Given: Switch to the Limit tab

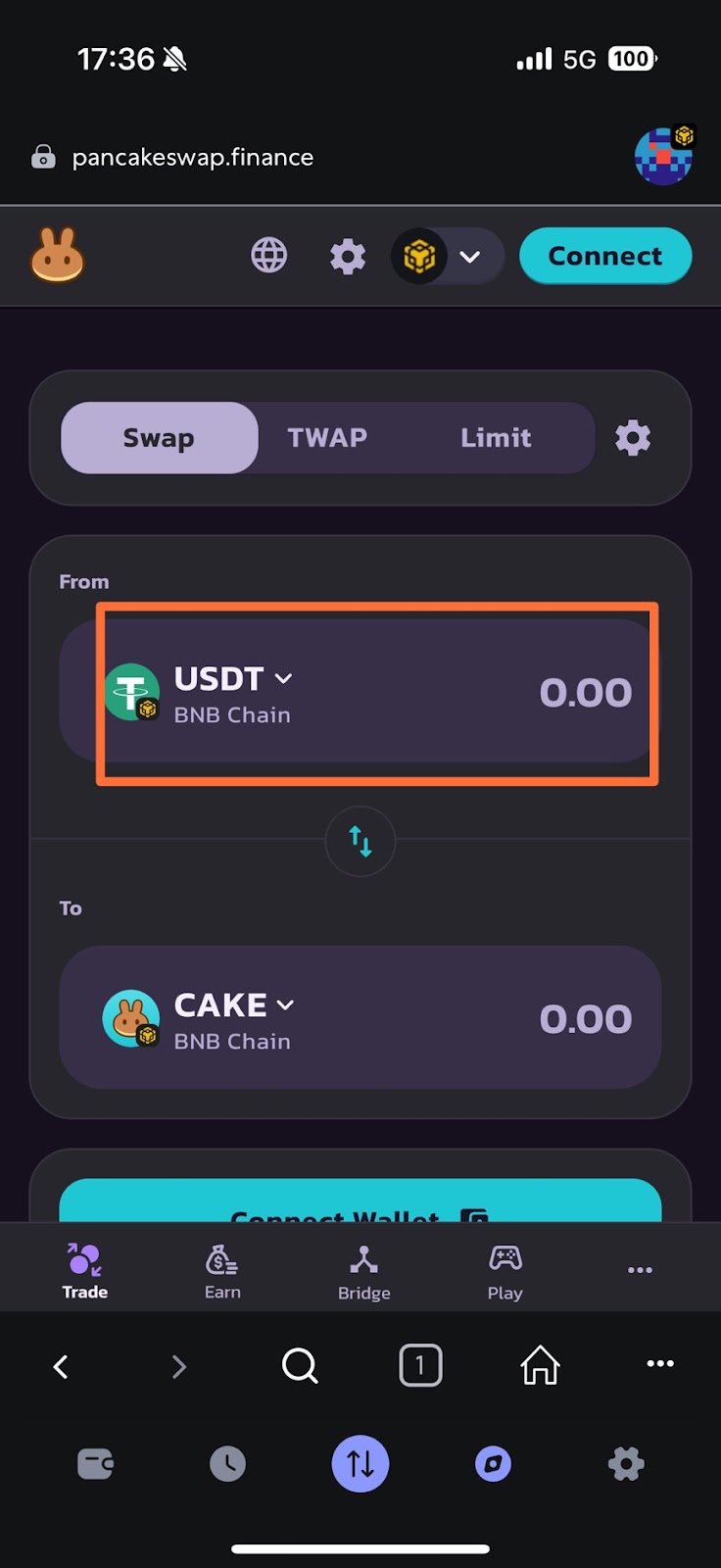Looking at the screenshot, I should (496, 438).
